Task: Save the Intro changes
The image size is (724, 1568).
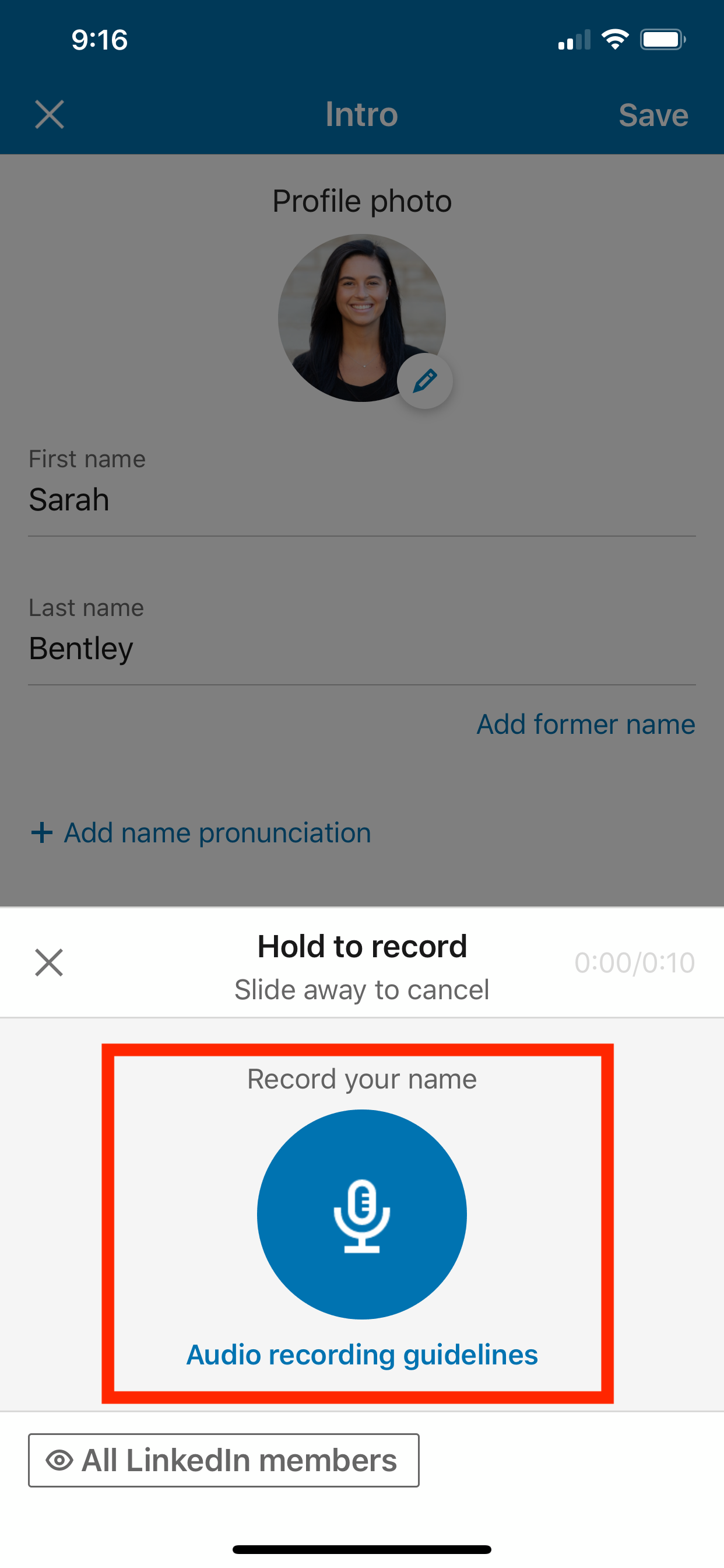Action: 653,115
